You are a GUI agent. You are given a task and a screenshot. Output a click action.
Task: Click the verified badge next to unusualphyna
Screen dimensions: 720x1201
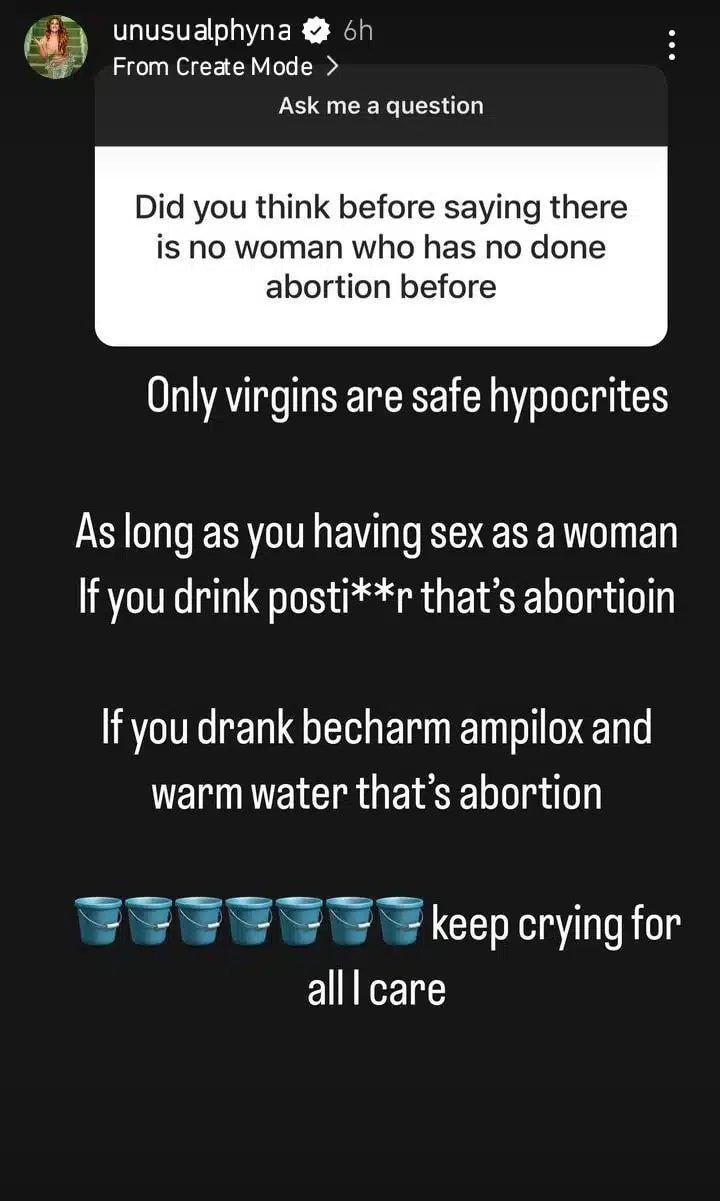(314, 31)
